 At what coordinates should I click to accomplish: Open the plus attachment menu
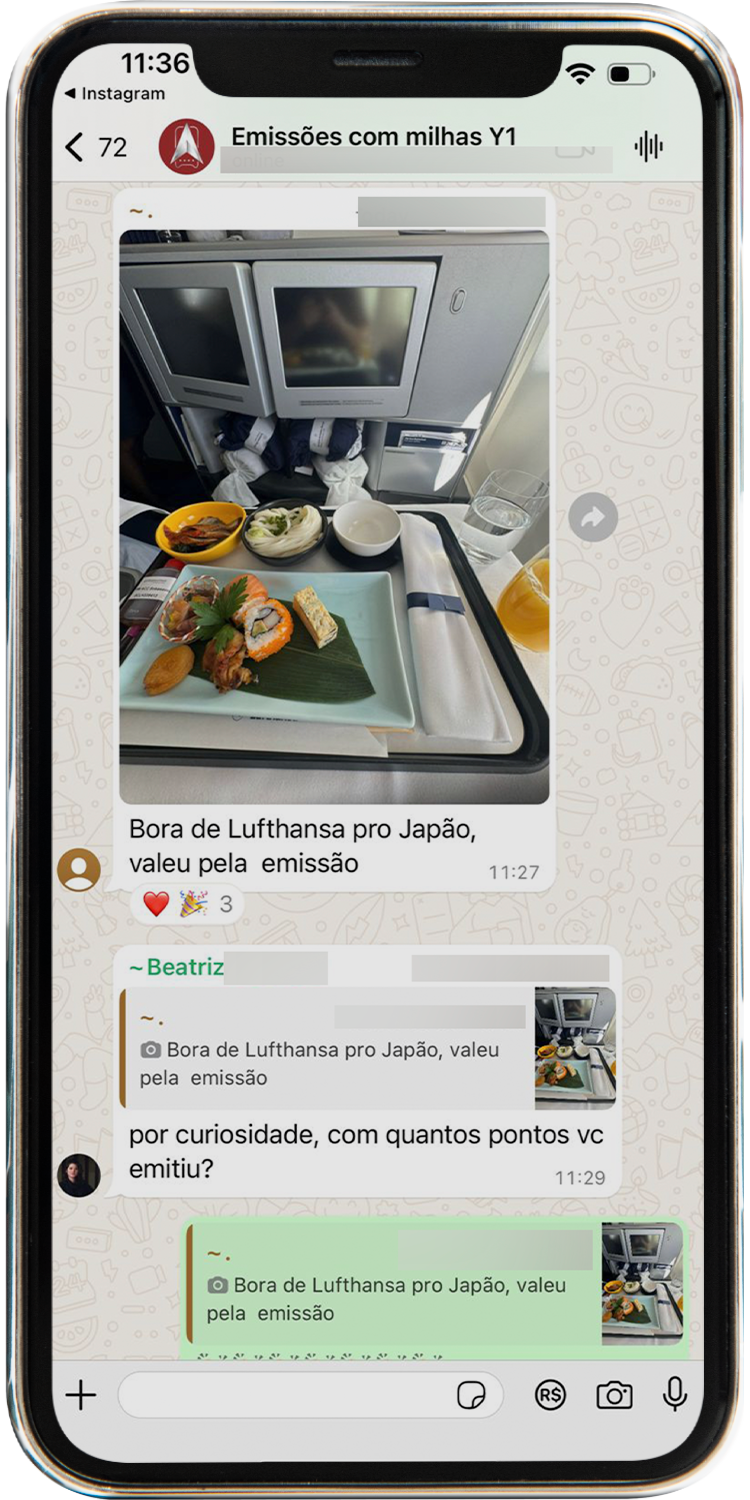(x=80, y=1395)
